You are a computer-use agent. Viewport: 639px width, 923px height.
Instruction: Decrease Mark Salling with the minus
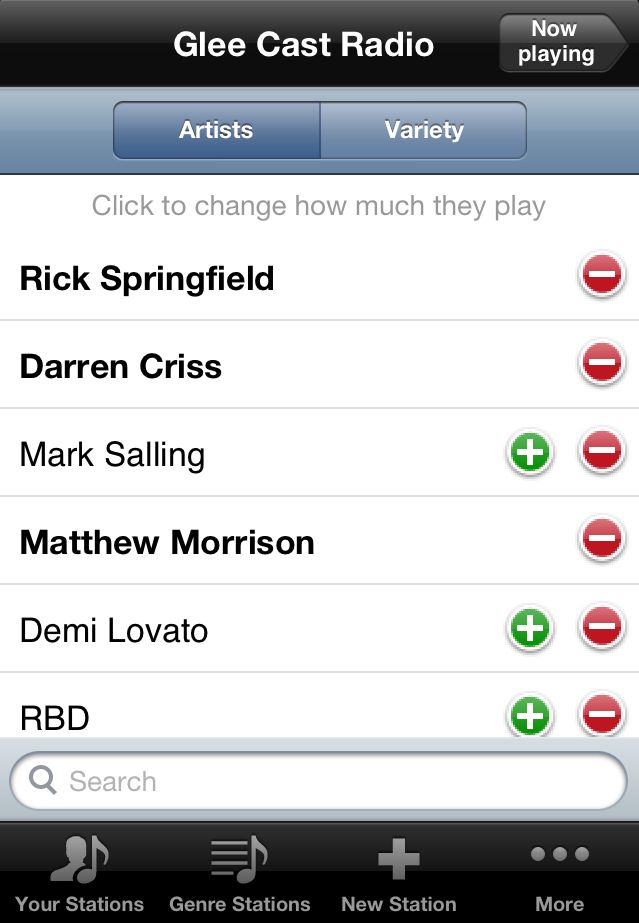tap(602, 453)
